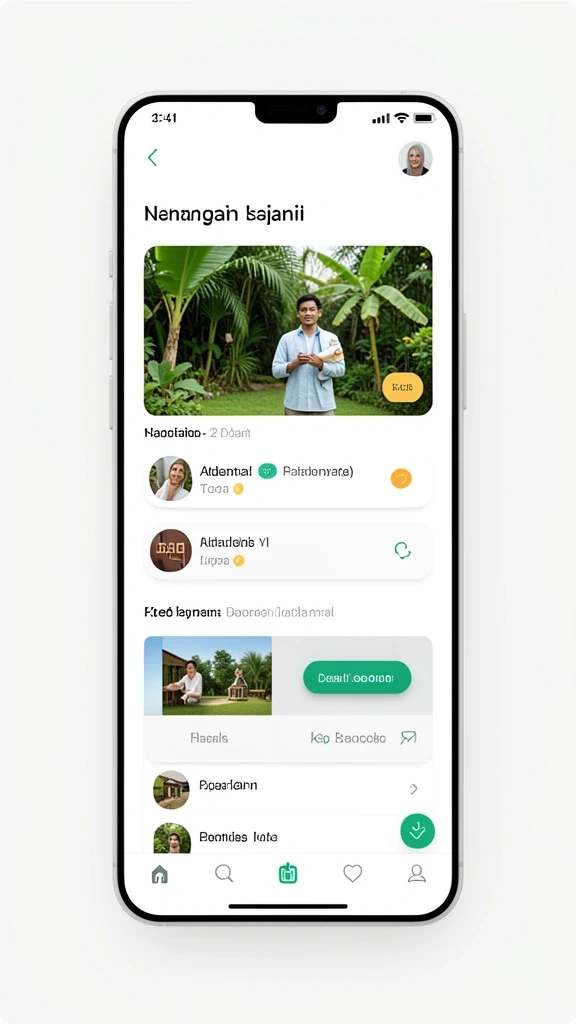Switch to the Search tab
576x1024 pixels.
click(224, 874)
